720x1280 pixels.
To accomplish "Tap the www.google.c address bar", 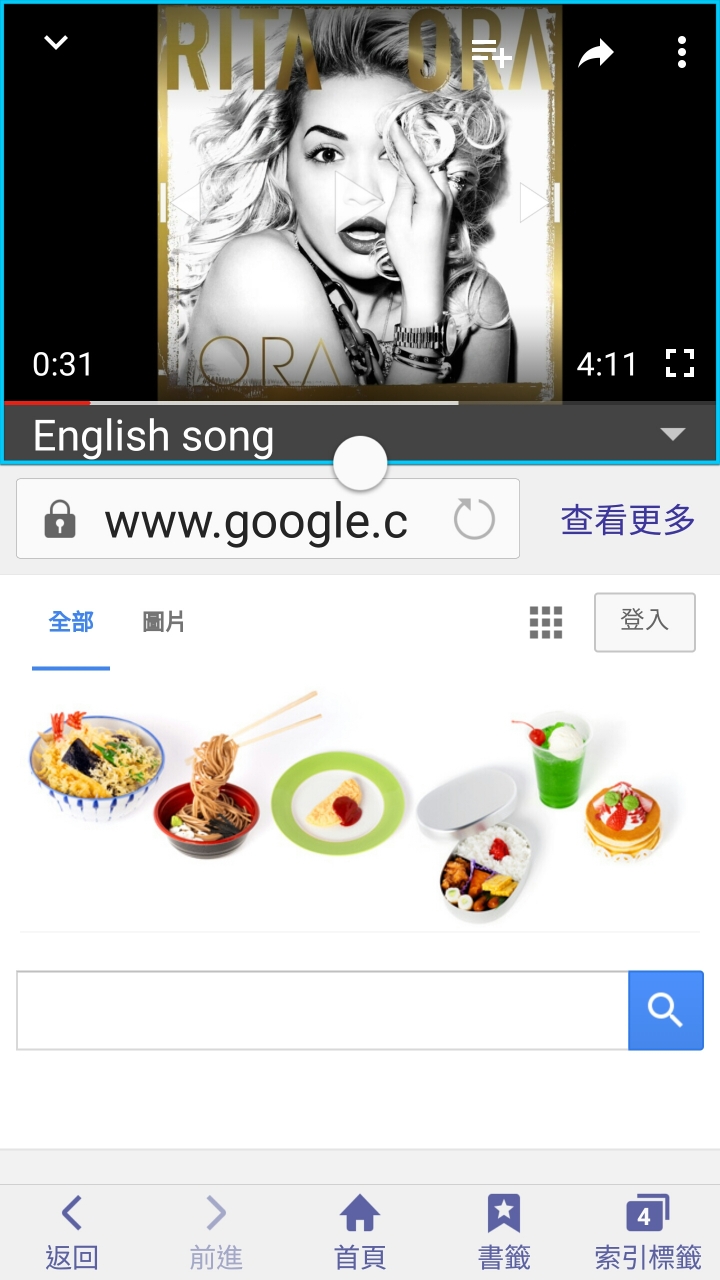I will tap(255, 520).
